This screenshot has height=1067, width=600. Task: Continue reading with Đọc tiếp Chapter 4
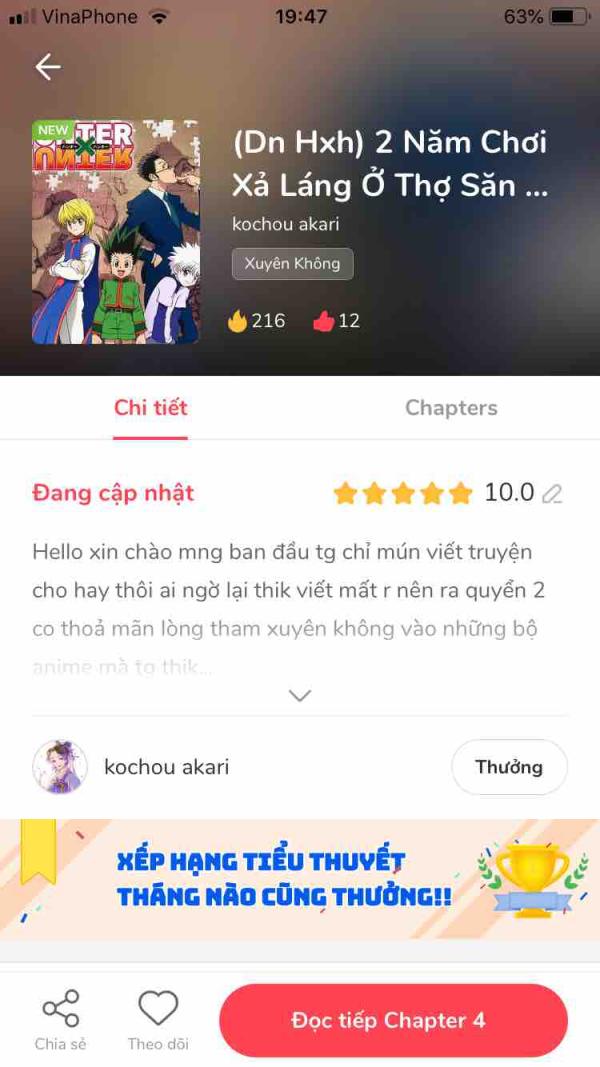point(393,1021)
